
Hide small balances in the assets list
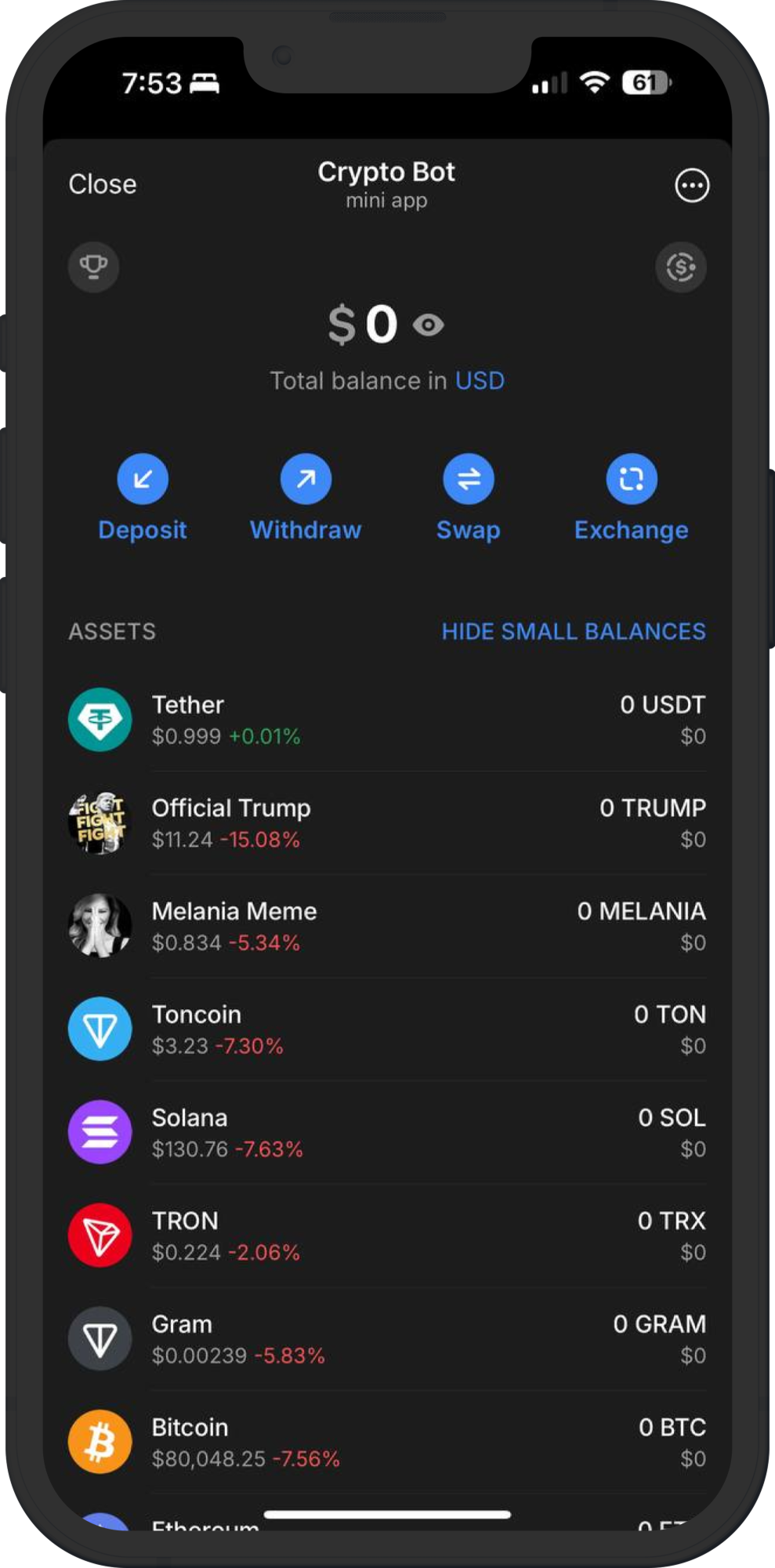coord(574,631)
